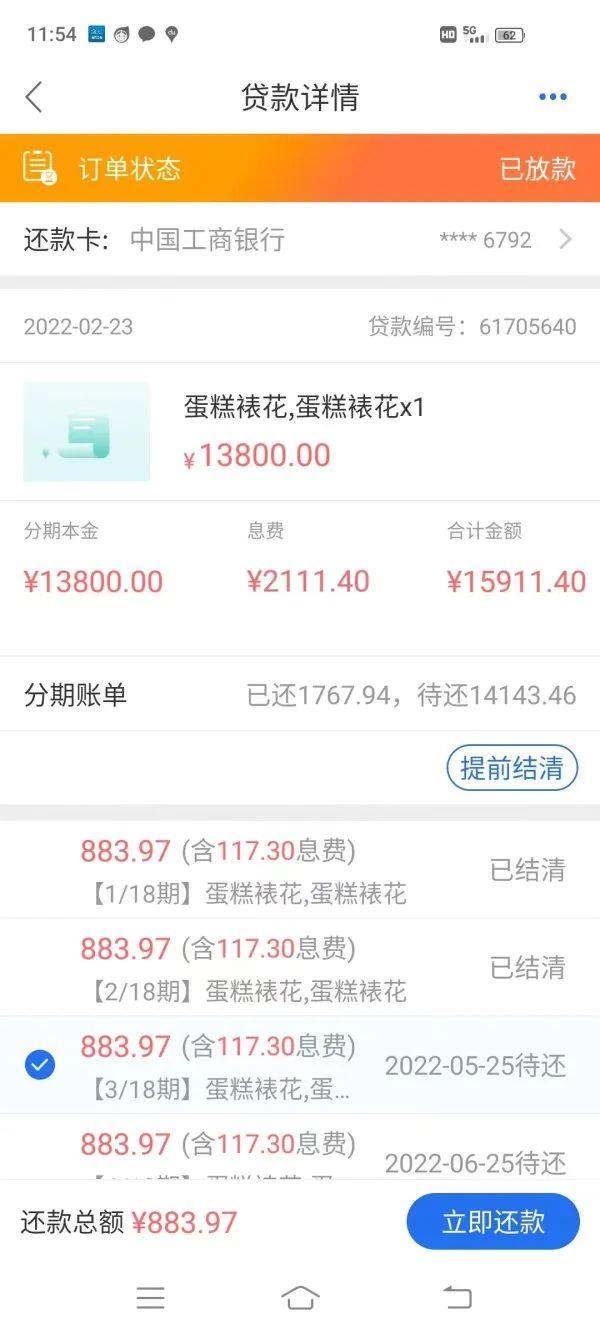600x1333 pixels.
Task: Go to the system home screen
Action: tap(300, 1298)
